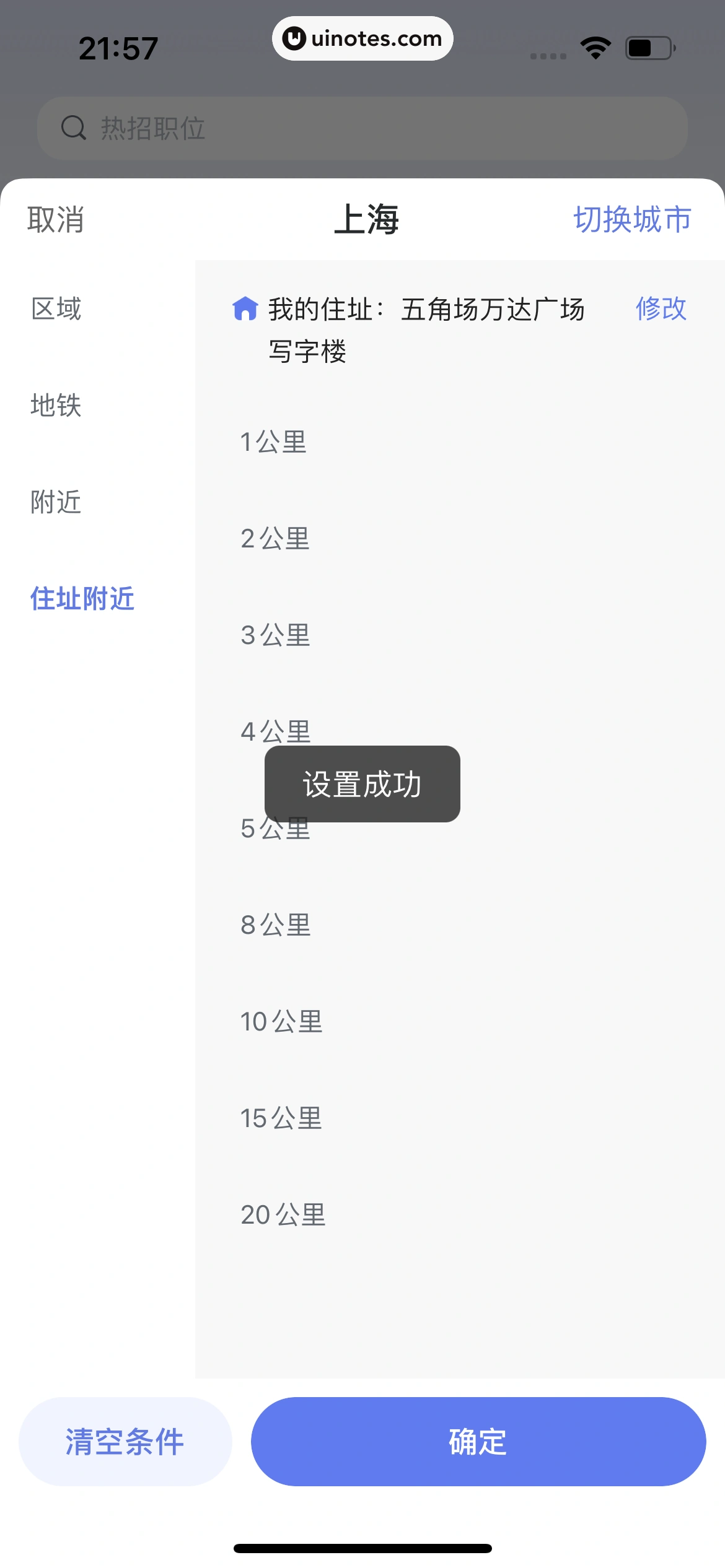Viewport: 725px width, 1568px height.
Task: Tap 取消 to cancel location filter
Action: (56, 220)
